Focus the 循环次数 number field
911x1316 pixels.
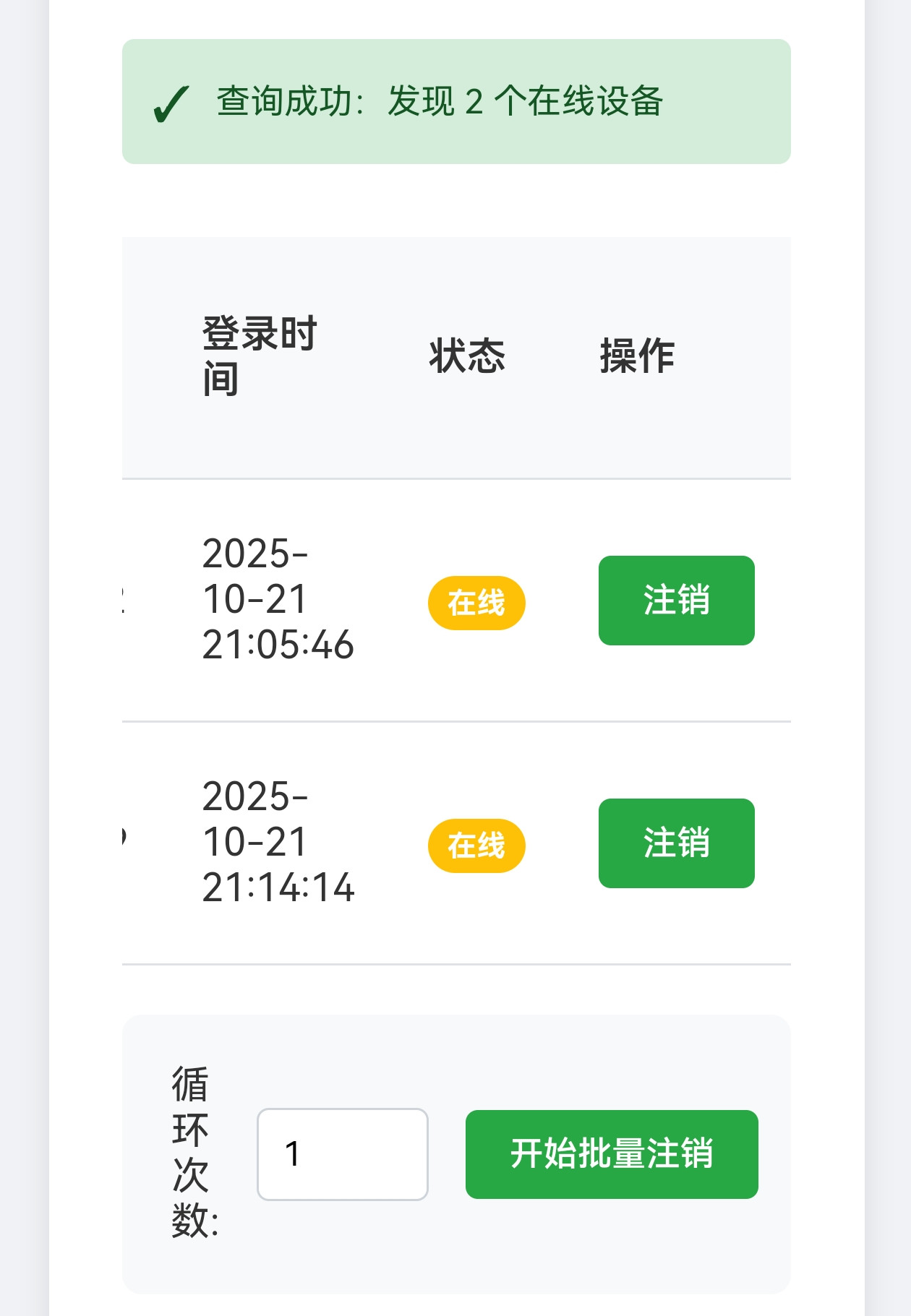tap(342, 1154)
